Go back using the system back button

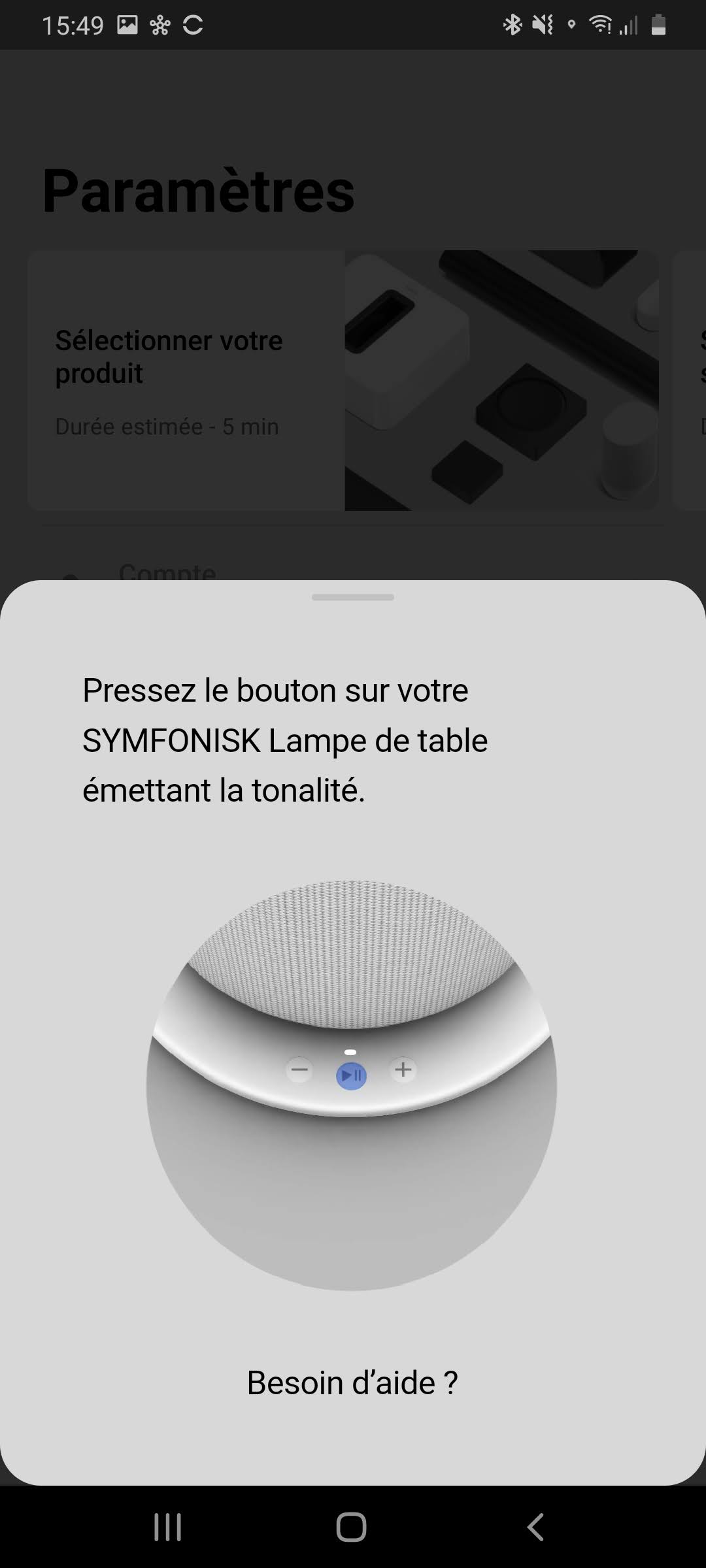point(535,1527)
